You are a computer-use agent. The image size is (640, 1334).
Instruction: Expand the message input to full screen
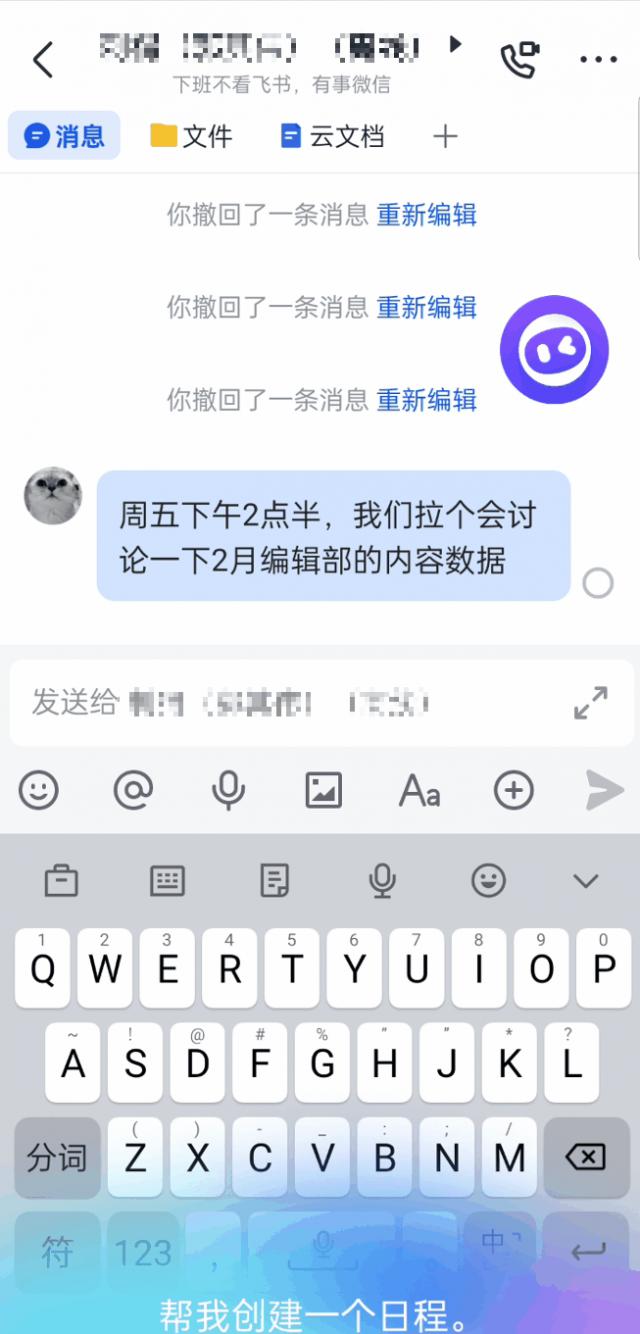pyautogui.click(x=591, y=702)
